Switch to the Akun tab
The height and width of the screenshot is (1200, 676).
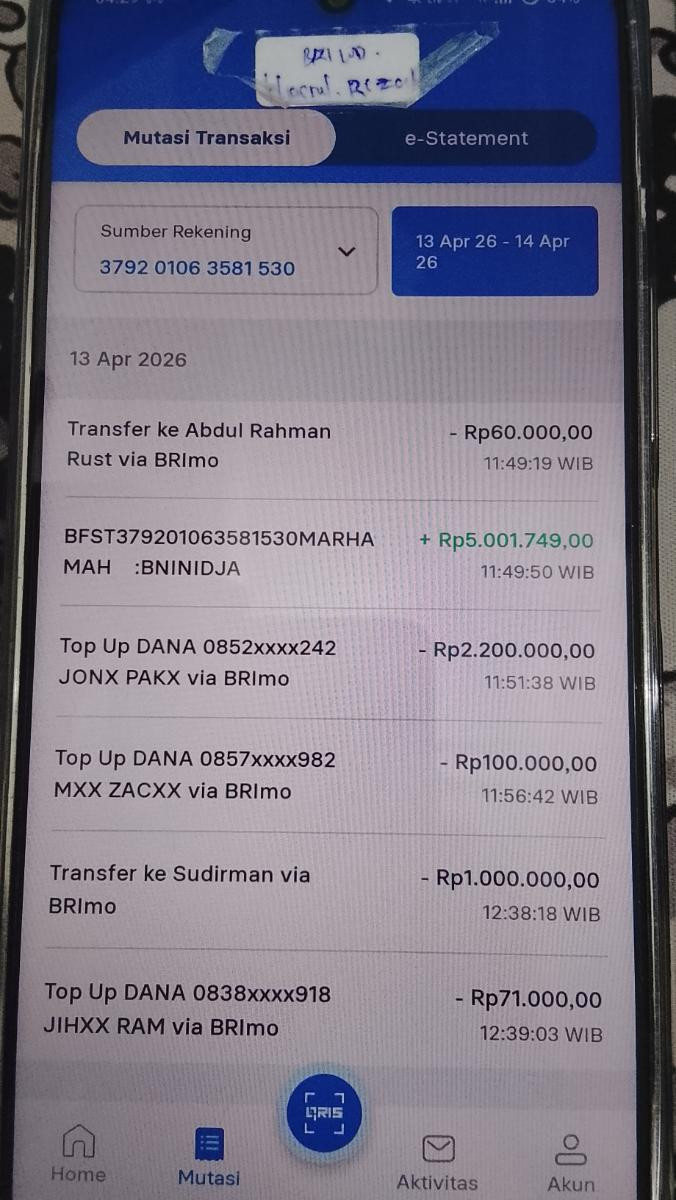[x=571, y=1164]
